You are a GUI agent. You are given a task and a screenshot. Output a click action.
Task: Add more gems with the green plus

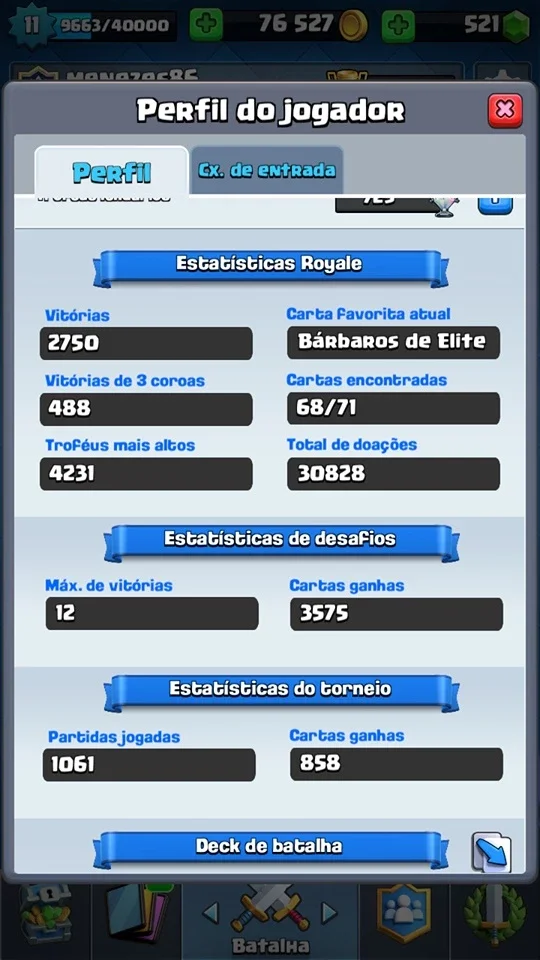click(x=398, y=25)
